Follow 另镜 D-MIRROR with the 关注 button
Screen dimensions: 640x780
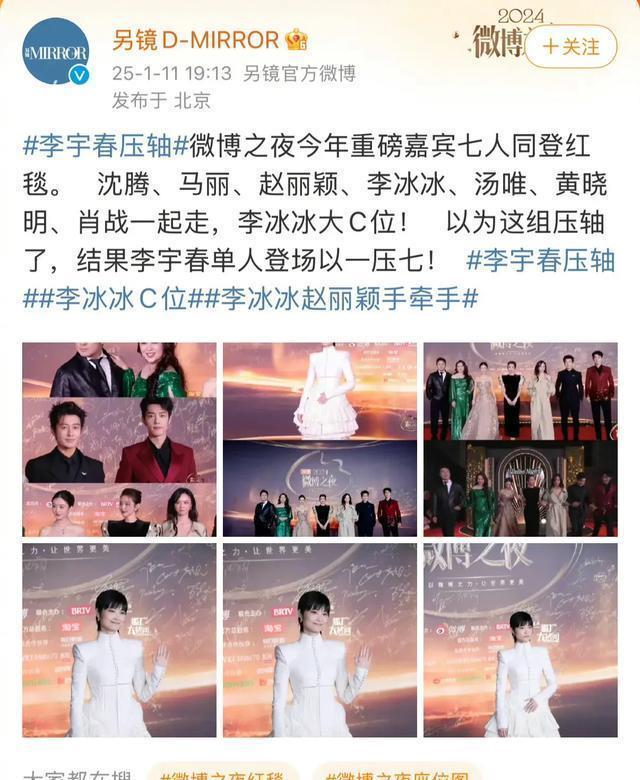pos(571,46)
